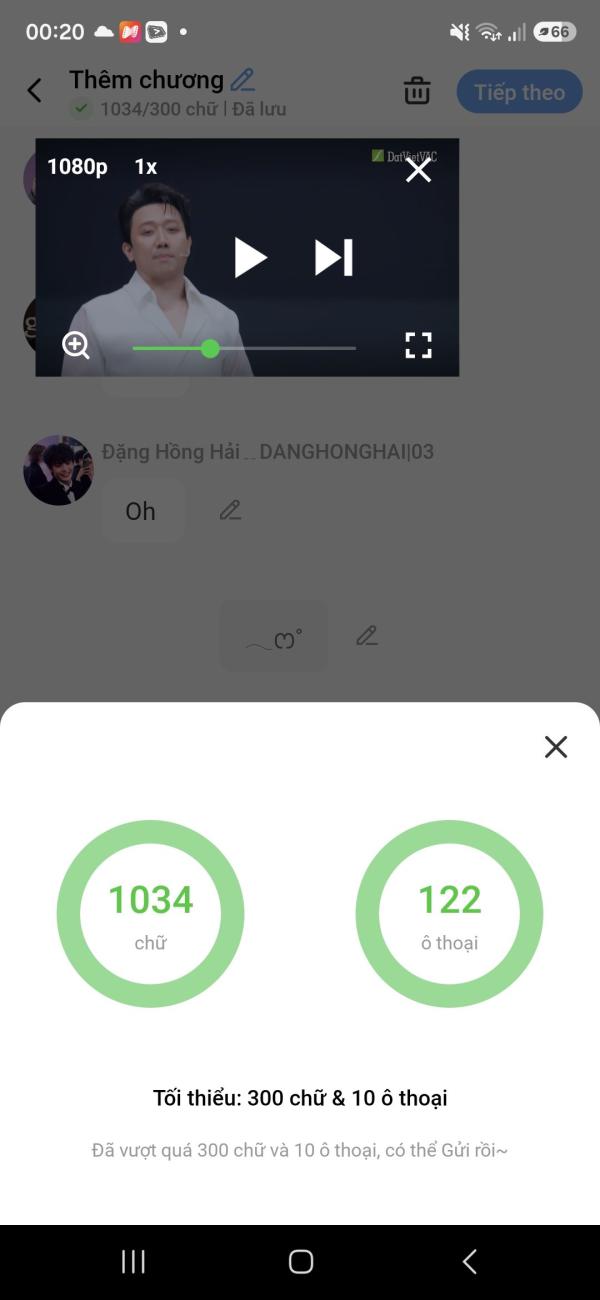Close the floating video player
The image size is (600, 1300).
pos(418,171)
